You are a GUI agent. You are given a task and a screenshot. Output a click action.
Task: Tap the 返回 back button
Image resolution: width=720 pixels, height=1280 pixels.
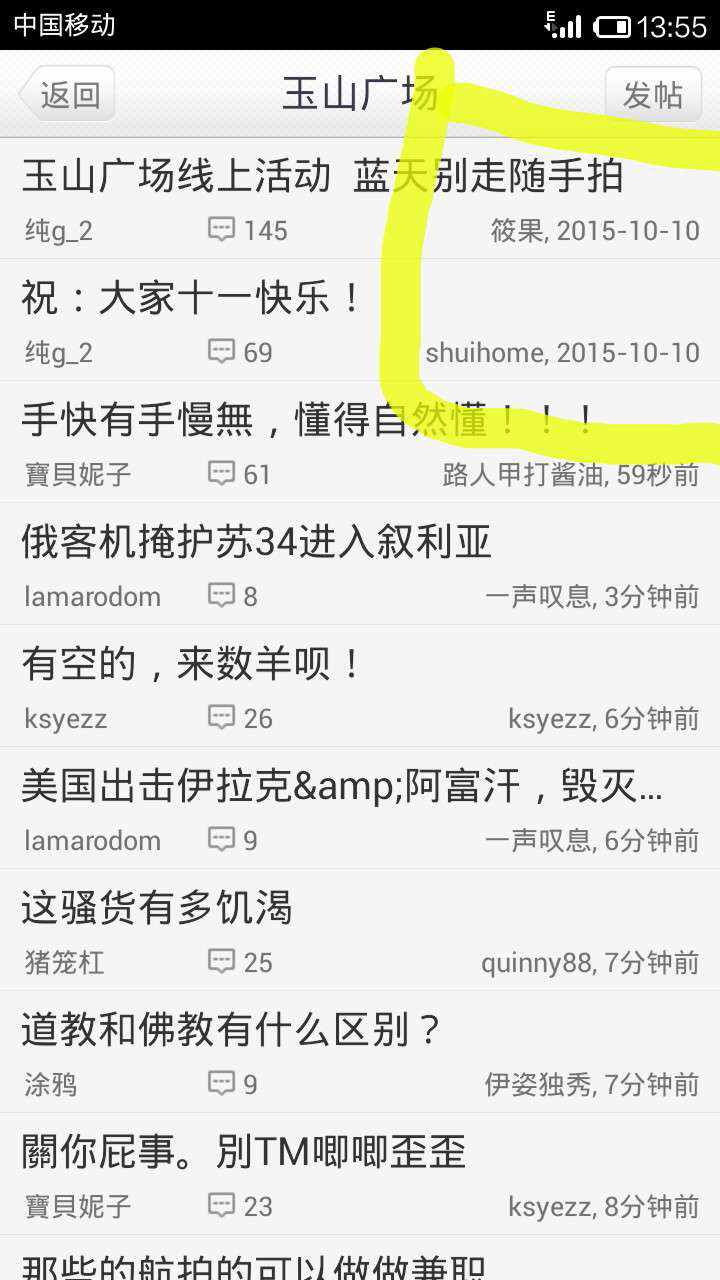pyautogui.click(x=67, y=94)
